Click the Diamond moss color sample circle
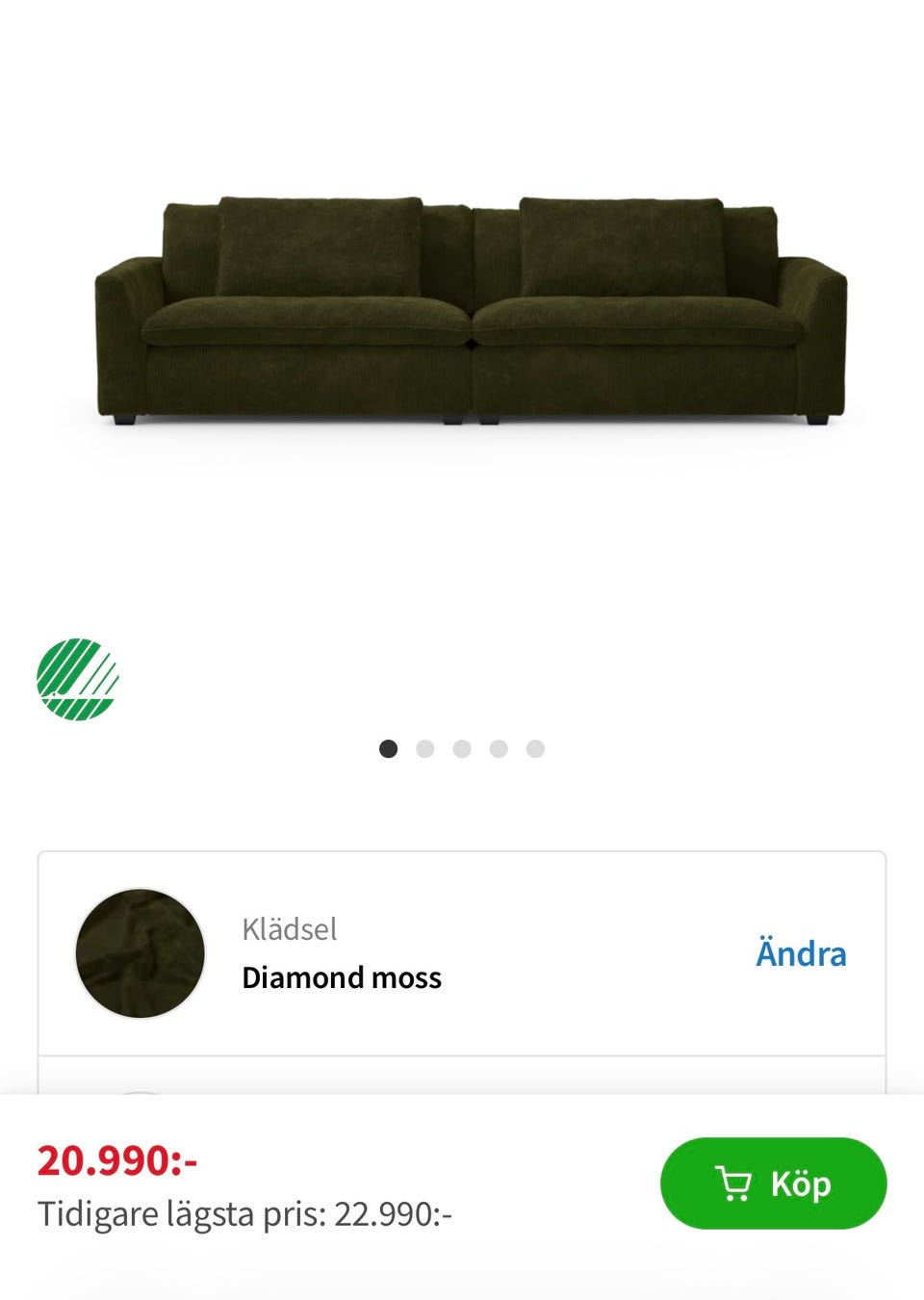Image resolution: width=924 pixels, height=1300 pixels. pyautogui.click(x=139, y=953)
